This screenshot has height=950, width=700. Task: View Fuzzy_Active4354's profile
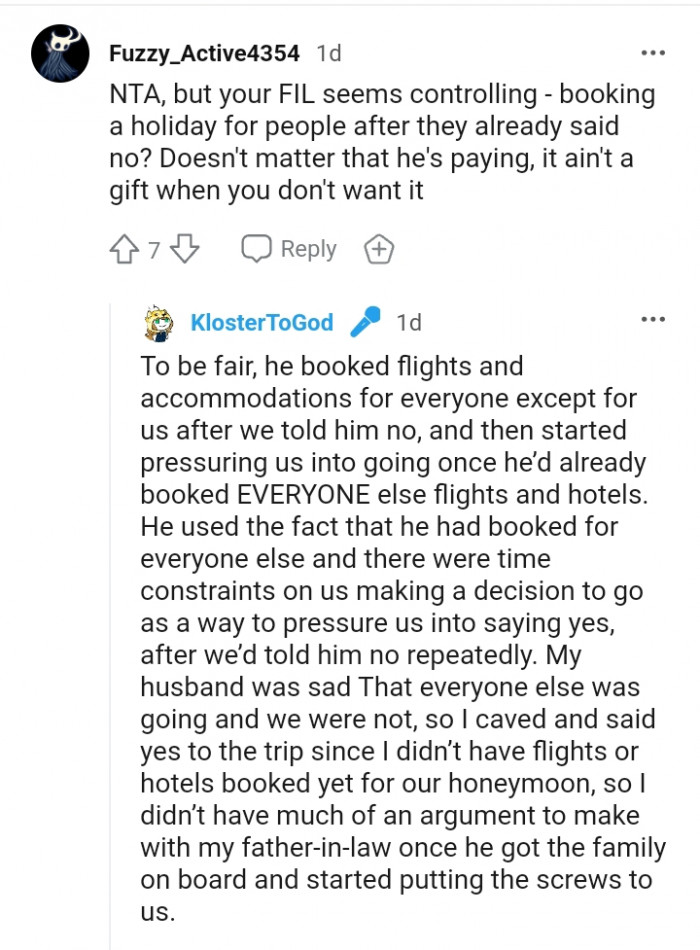pos(204,53)
